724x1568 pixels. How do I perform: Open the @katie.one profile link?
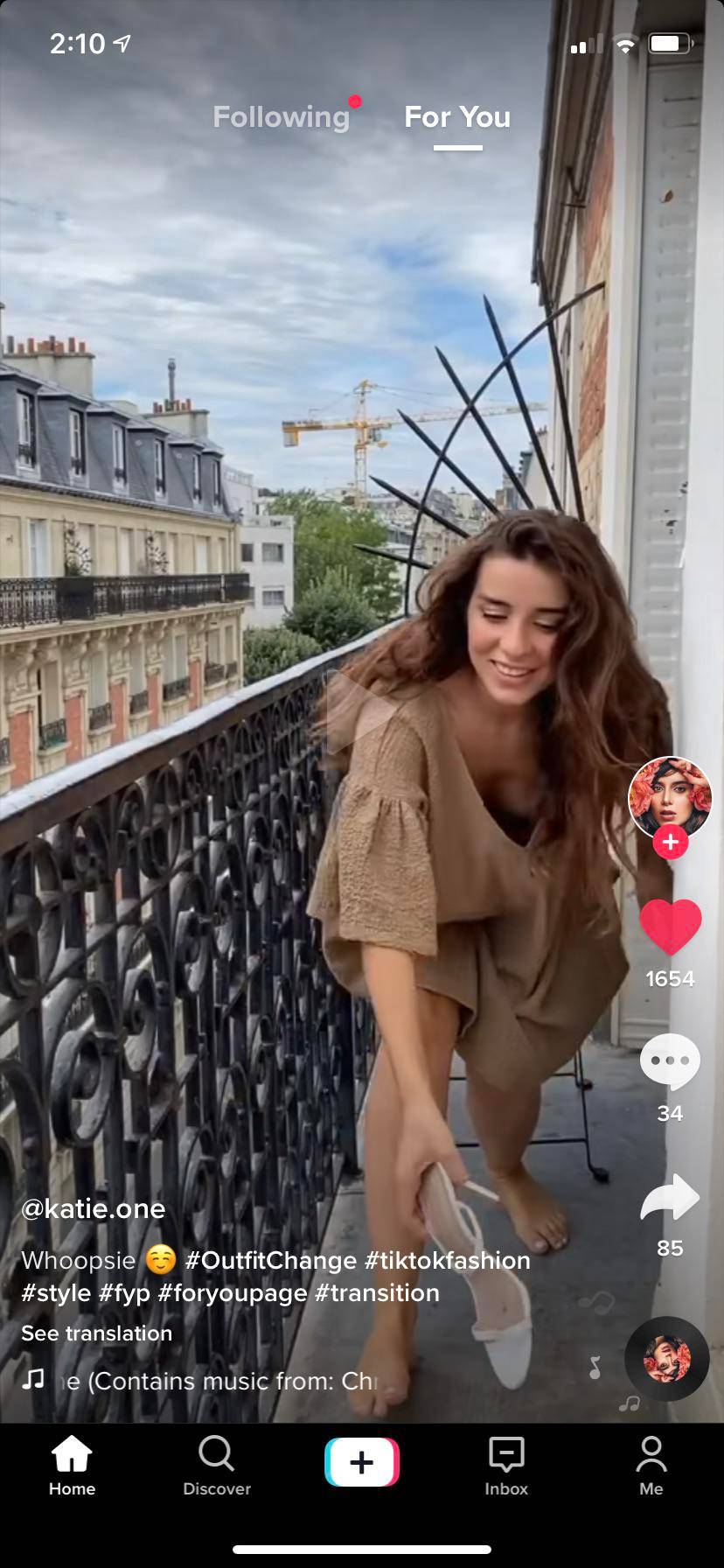pyautogui.click(x=94, y=1208)
